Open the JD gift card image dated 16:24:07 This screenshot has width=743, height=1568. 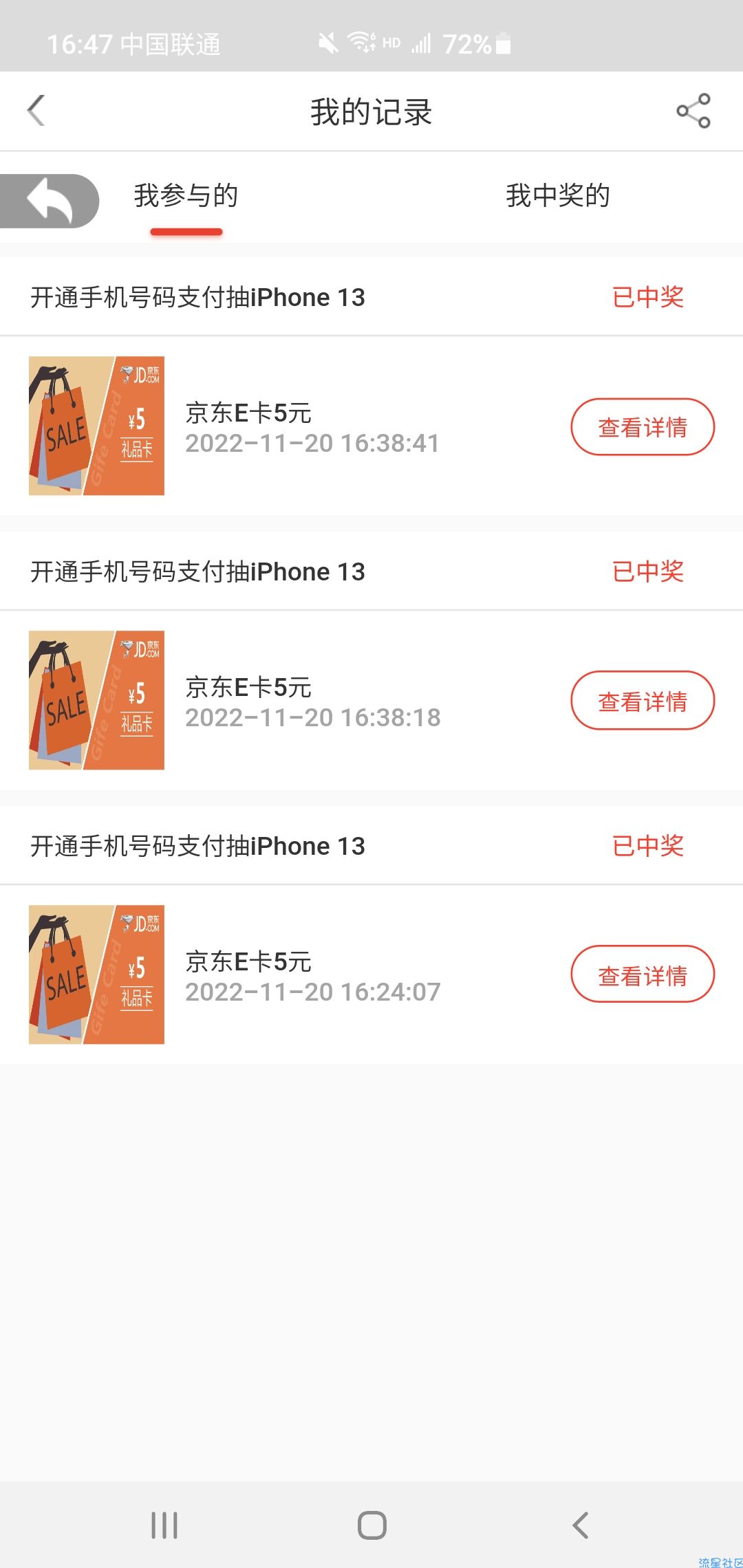pos(96,974)
